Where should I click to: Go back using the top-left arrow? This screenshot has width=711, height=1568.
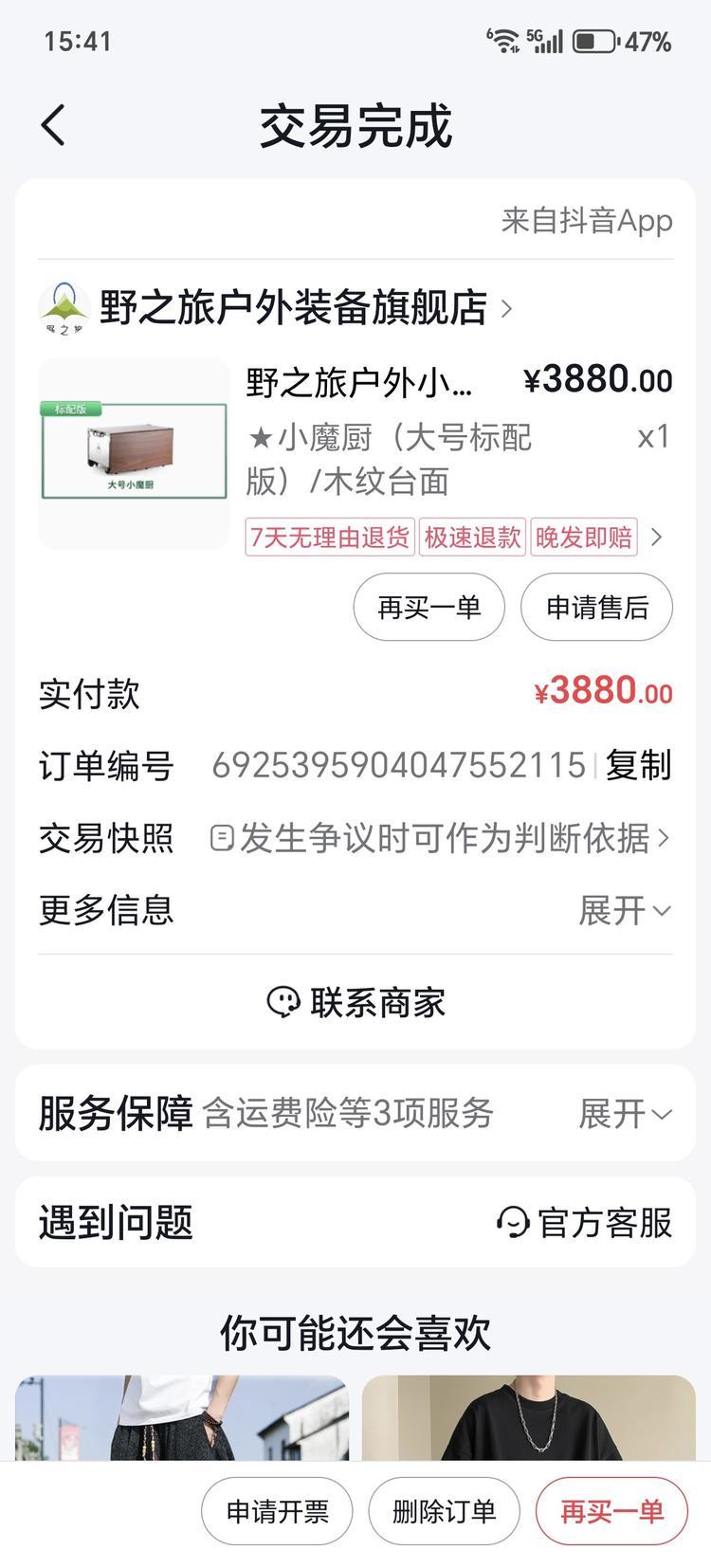54,125
